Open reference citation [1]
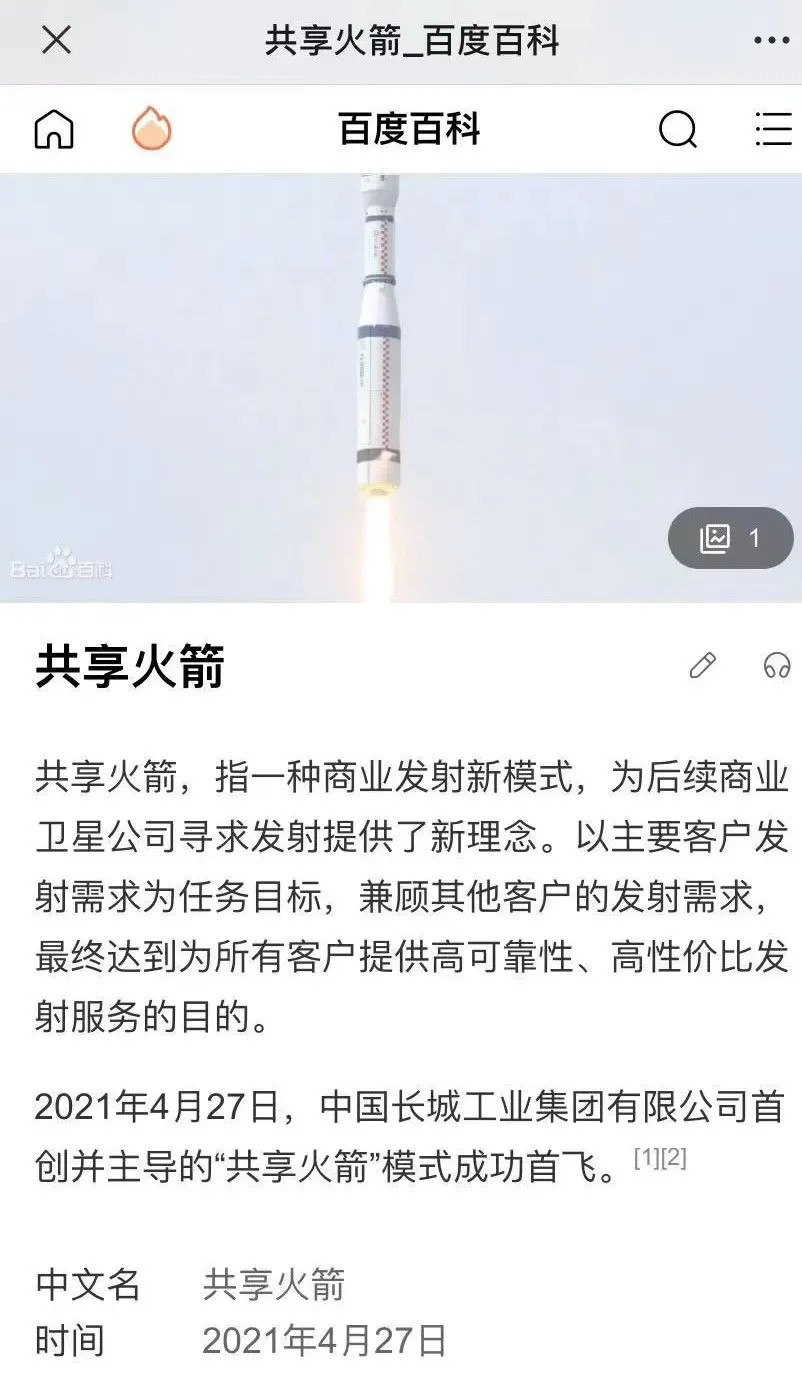The image size is (802, 1388). [648, 1158]
